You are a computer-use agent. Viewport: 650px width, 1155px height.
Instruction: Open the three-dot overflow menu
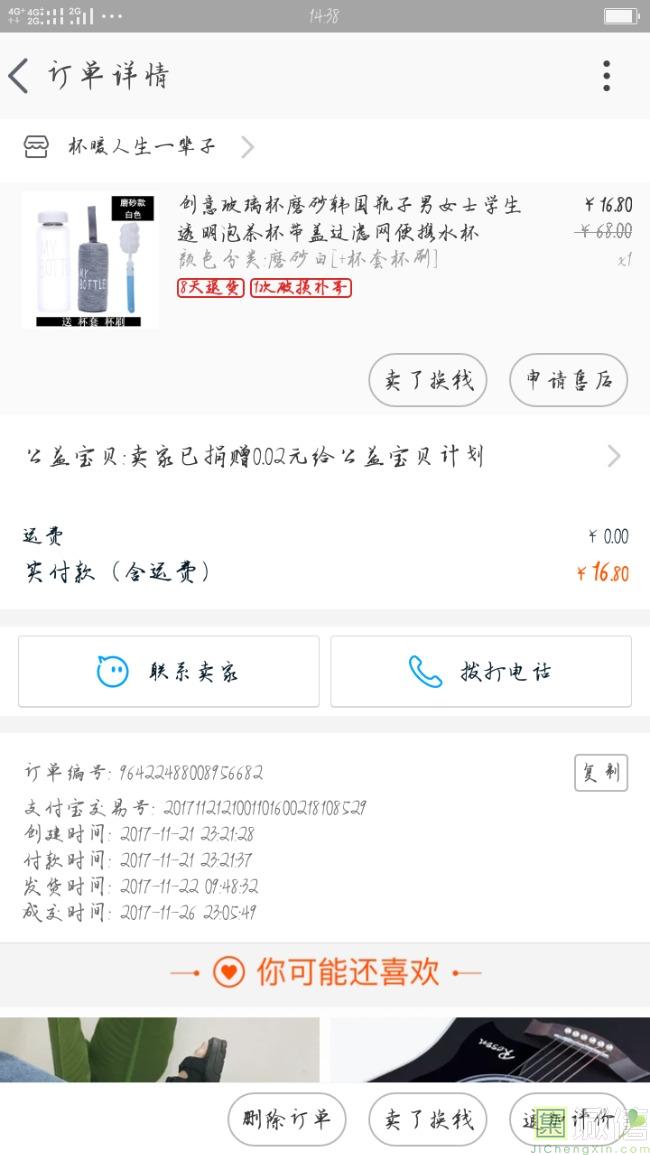[606, 76]
